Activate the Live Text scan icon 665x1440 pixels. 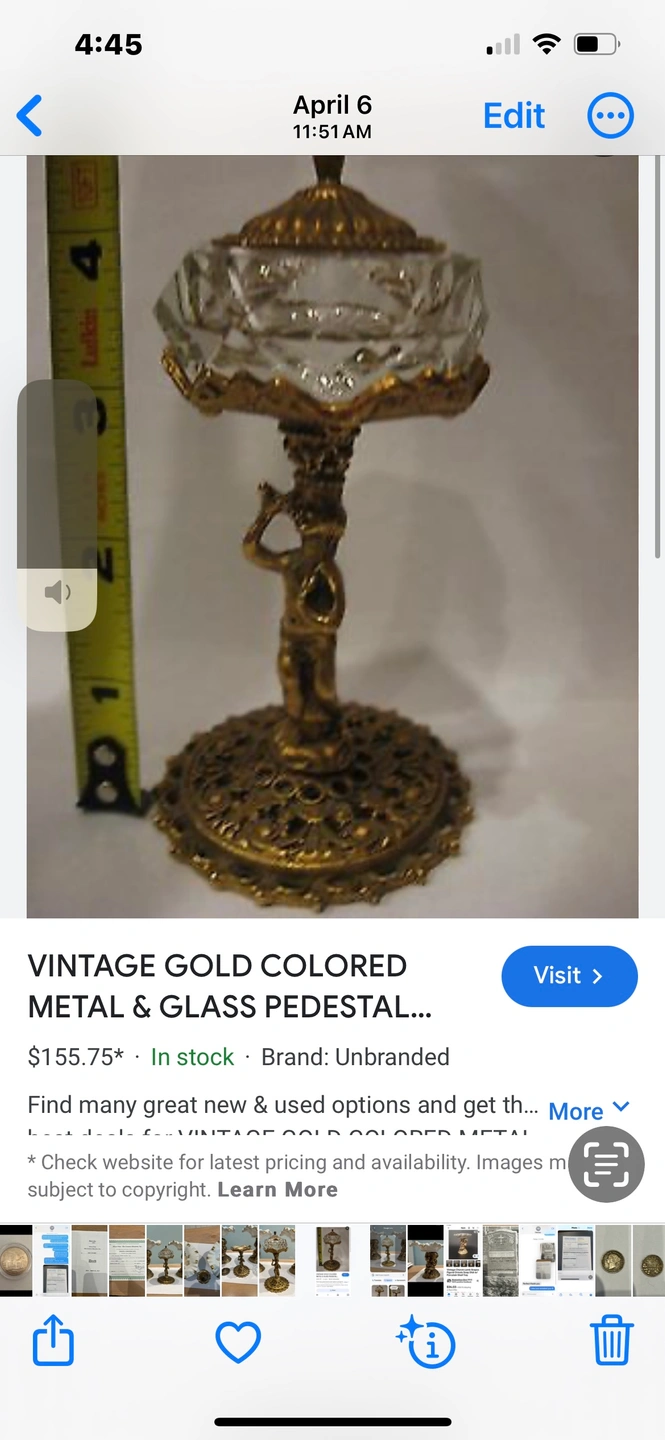tap(606, 1164)
